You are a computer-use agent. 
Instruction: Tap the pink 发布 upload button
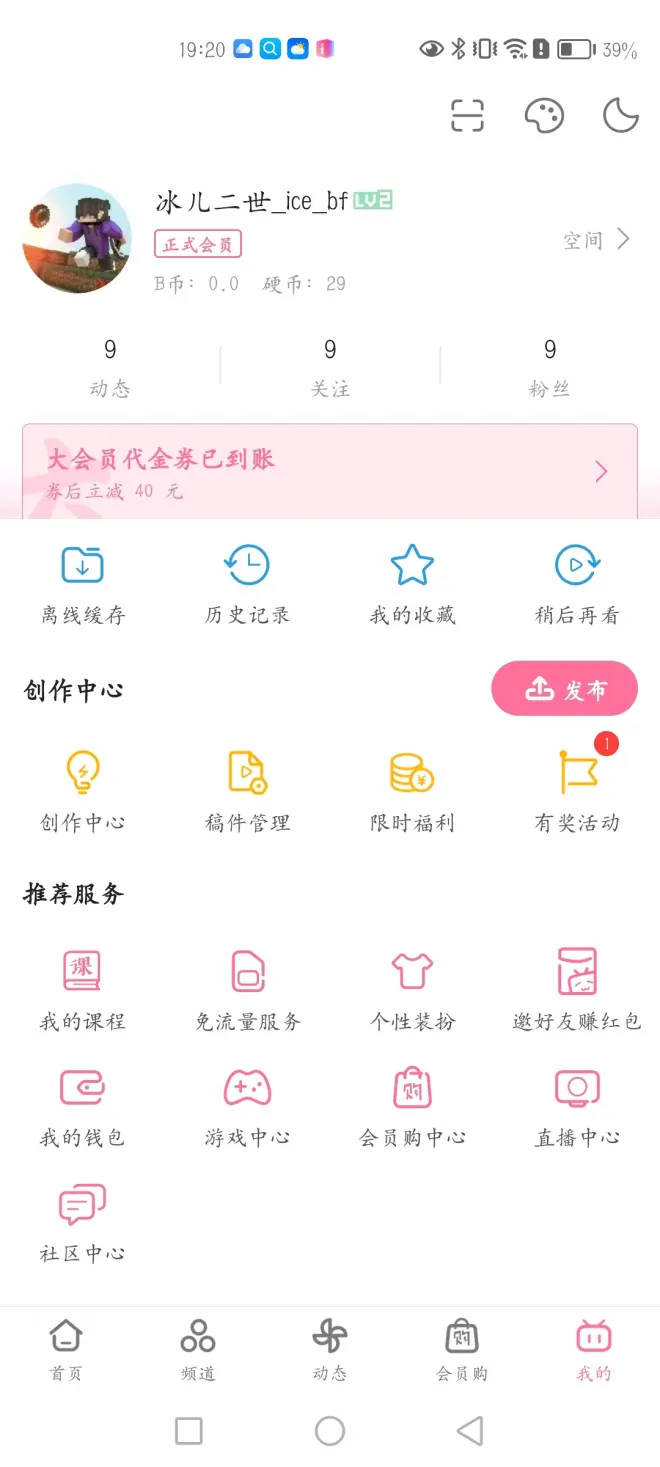tap(564, 689)
